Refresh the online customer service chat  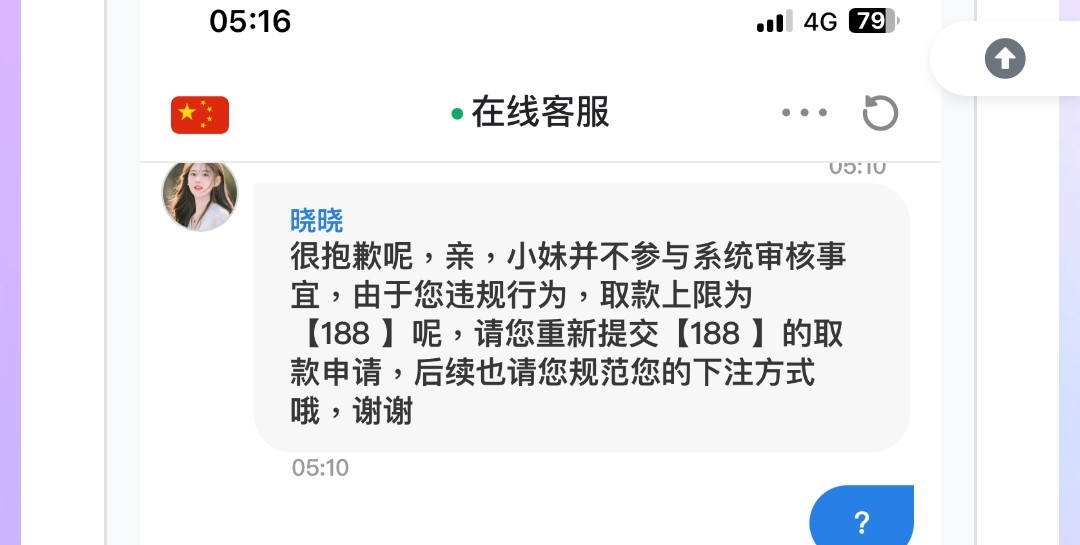[880, 113]
